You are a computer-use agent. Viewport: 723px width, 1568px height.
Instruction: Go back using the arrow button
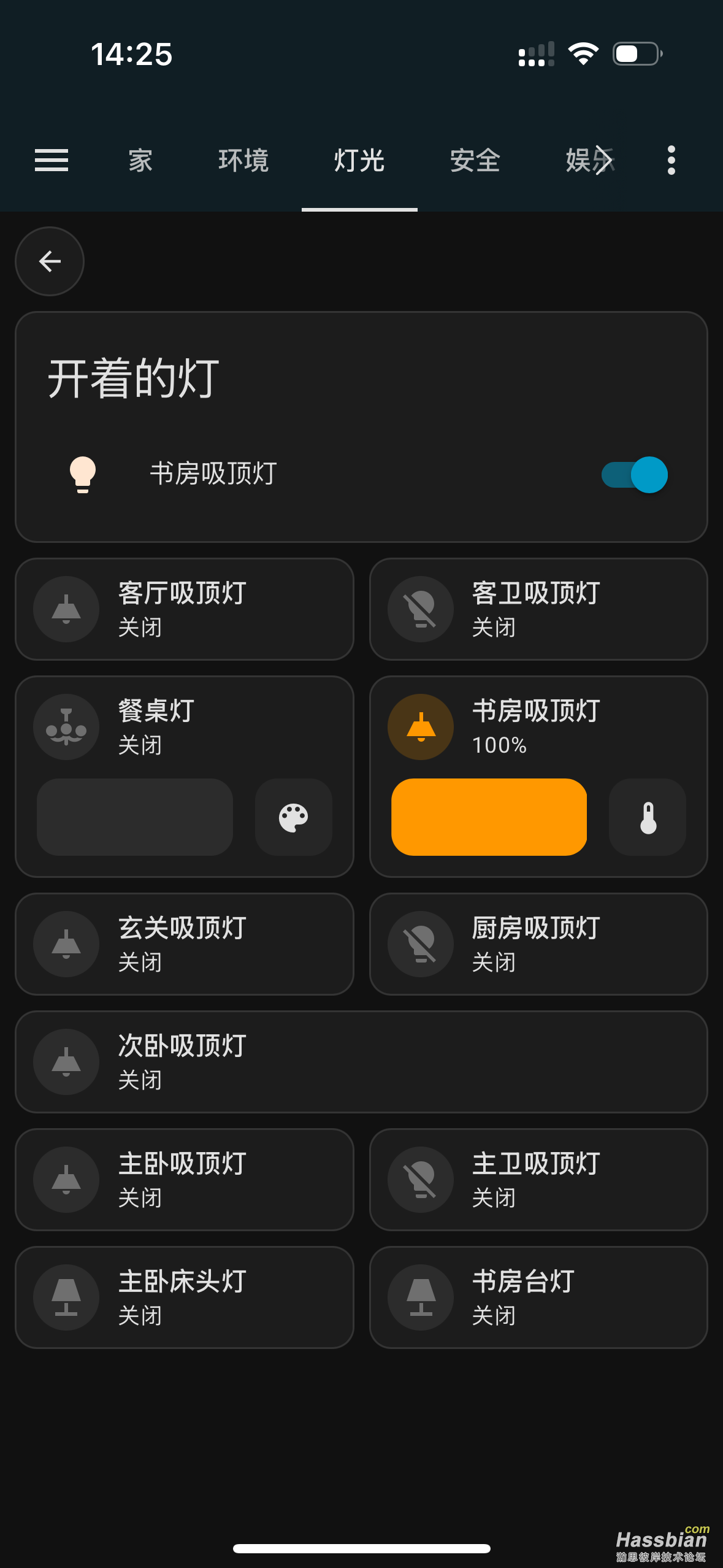pos(49,261)
